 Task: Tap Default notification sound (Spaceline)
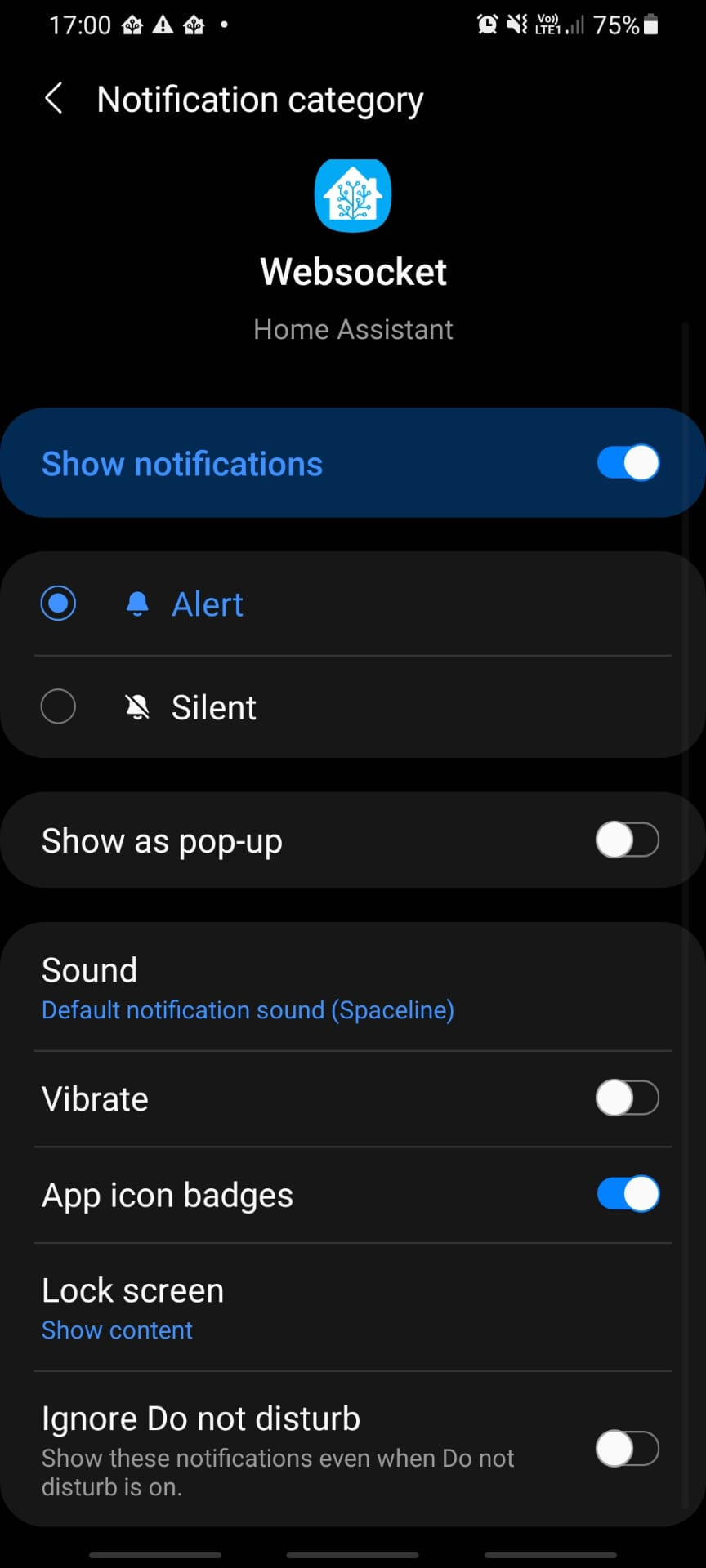point(247,1010)
